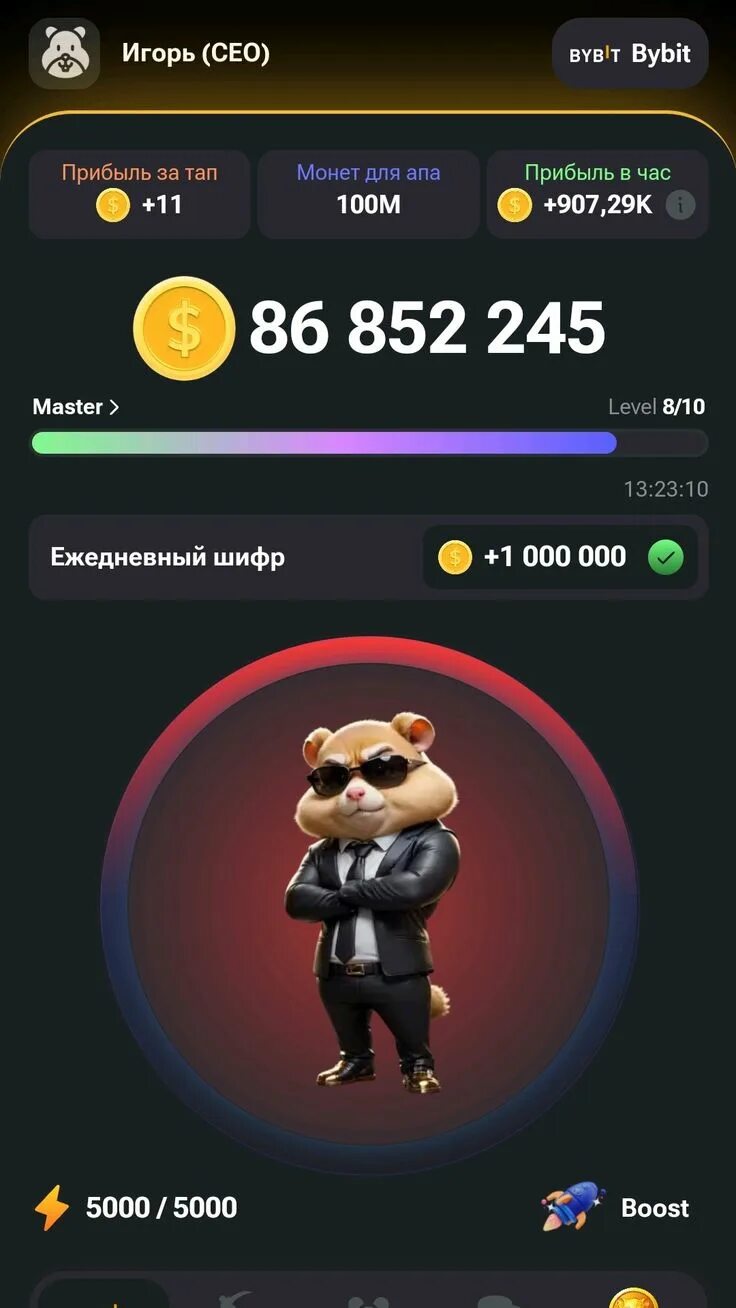Open the Master league details
736x1308 pixels.
76,407
